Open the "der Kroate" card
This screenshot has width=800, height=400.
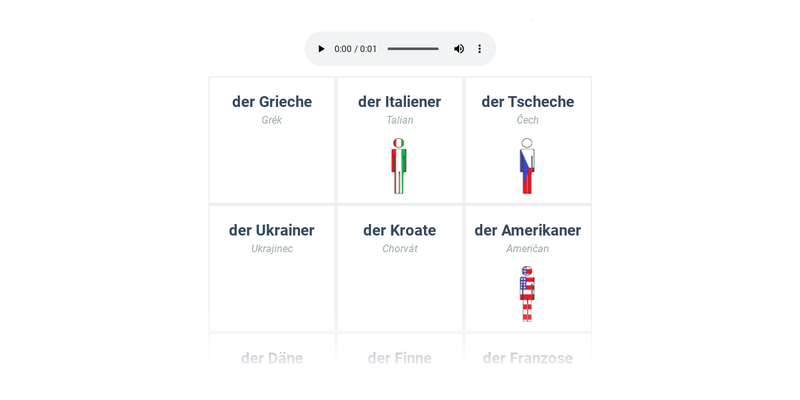pos(400,268)
